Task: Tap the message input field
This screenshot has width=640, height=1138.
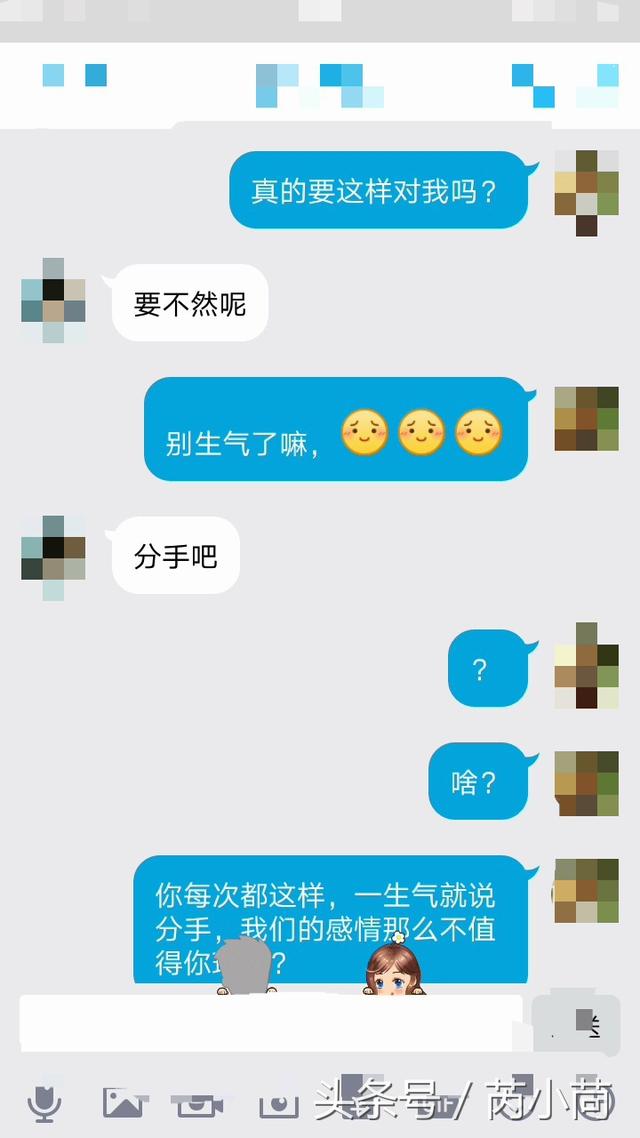Action: pyautogui.click(x=270, y=1022)
